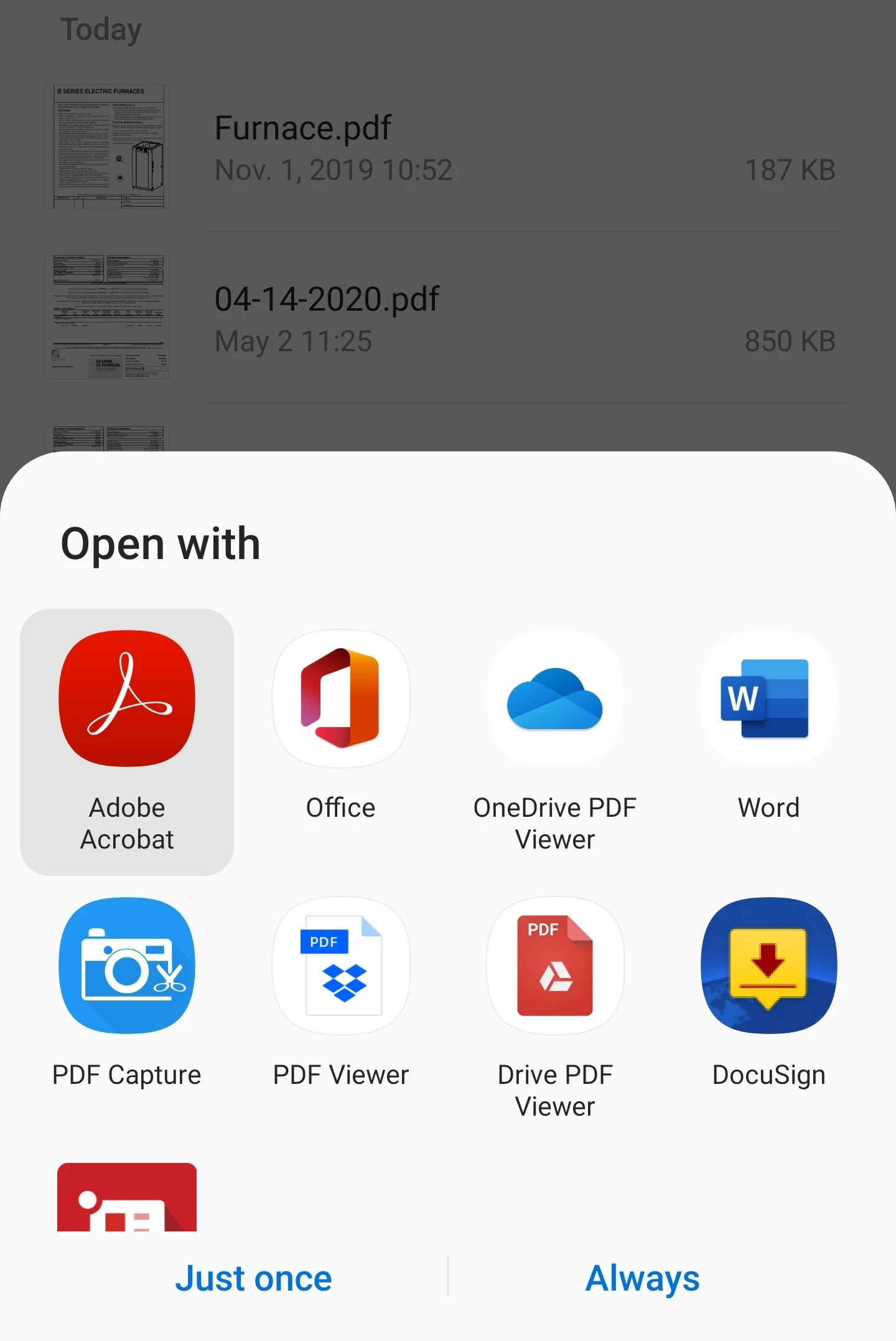Select the partially visible red app icon
Viewport: 896px width, 1341px height.
pos(127,1197)
